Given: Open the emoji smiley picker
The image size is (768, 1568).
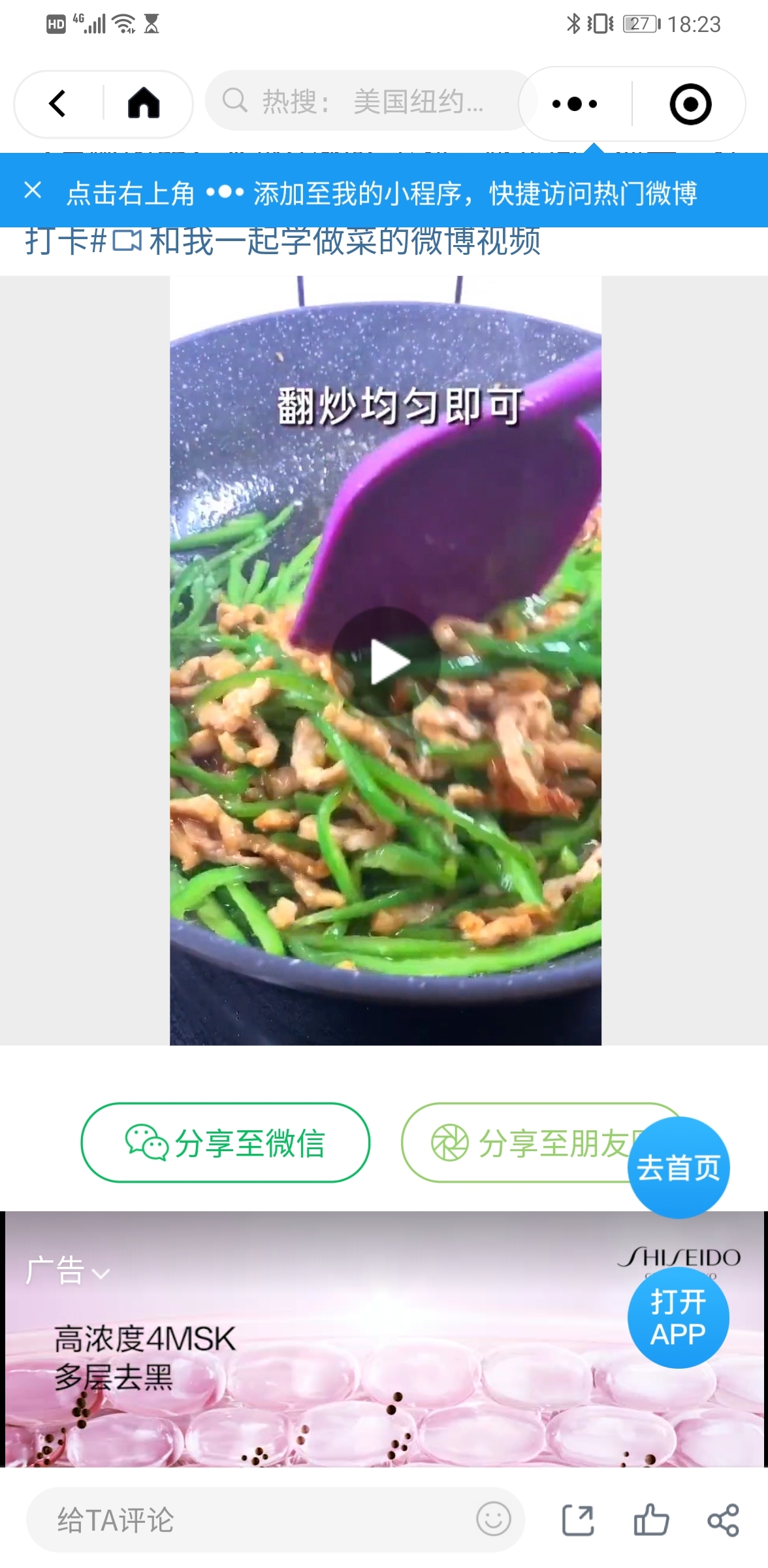Looking at the screenshot, I should click(493, 1519).
